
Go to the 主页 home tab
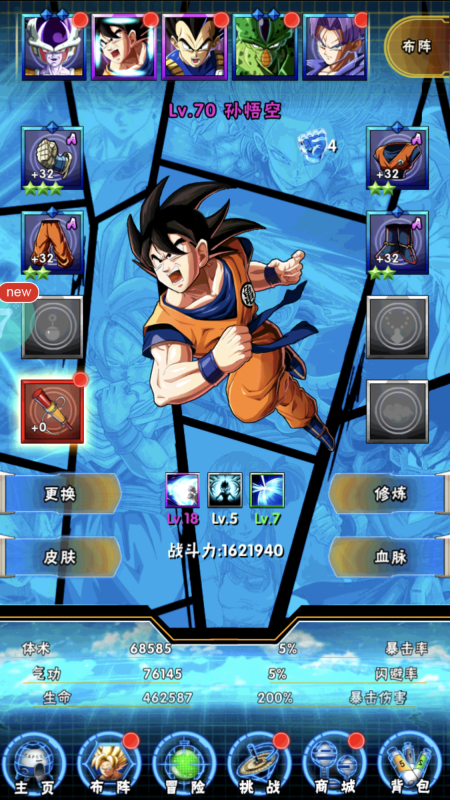(34, 764)
